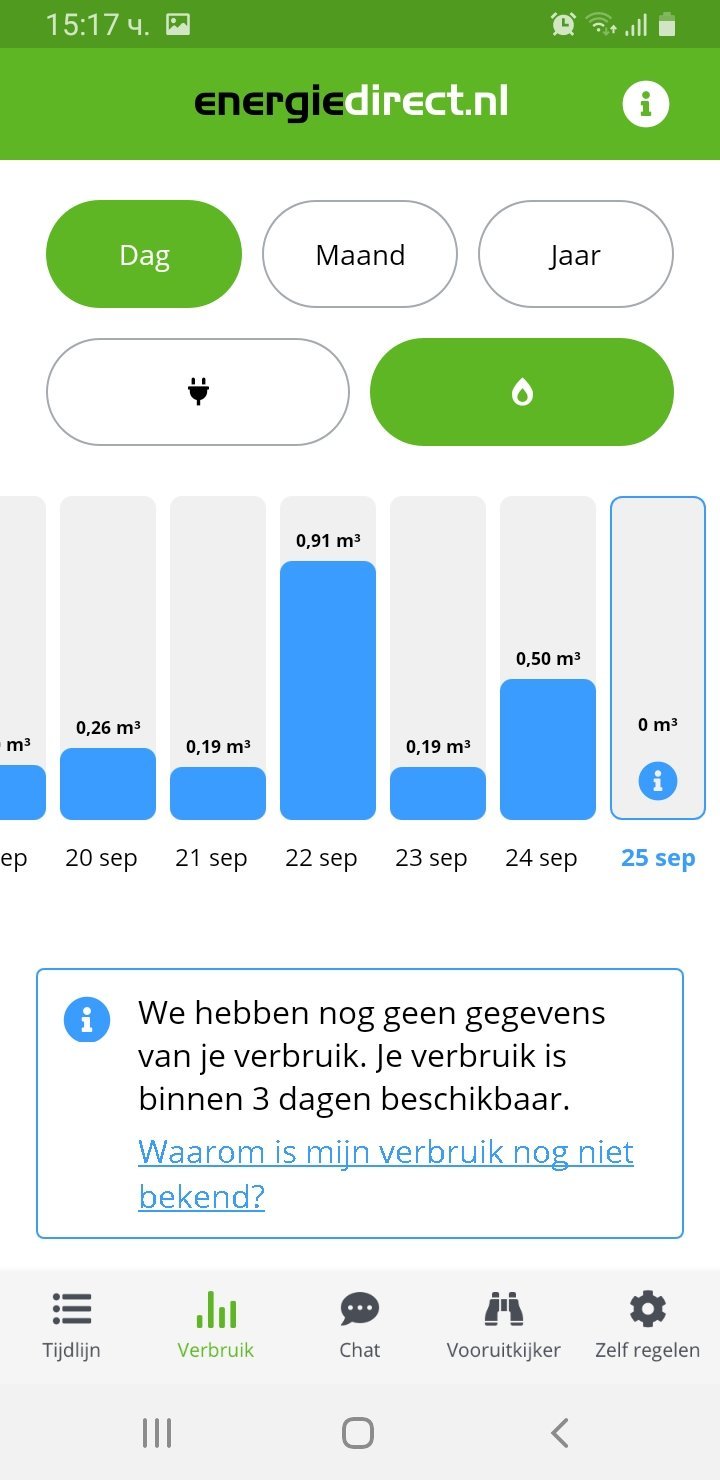Switch to the Jaar view
Screen dimensions: 720x1480
575,255
